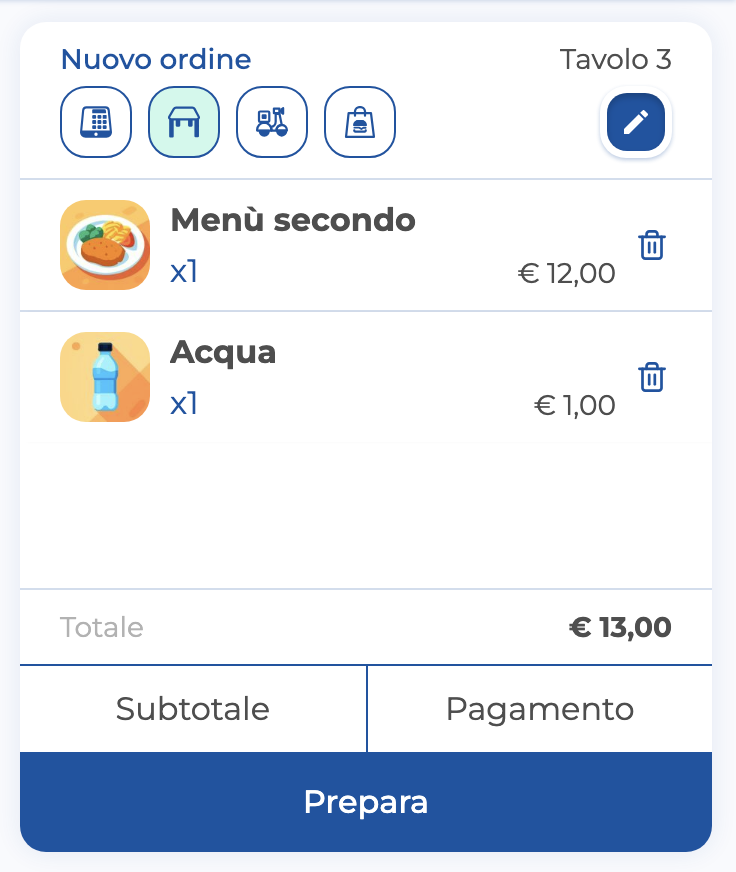Select the counter register order type

pyautogui.click(x=96, y=123)
